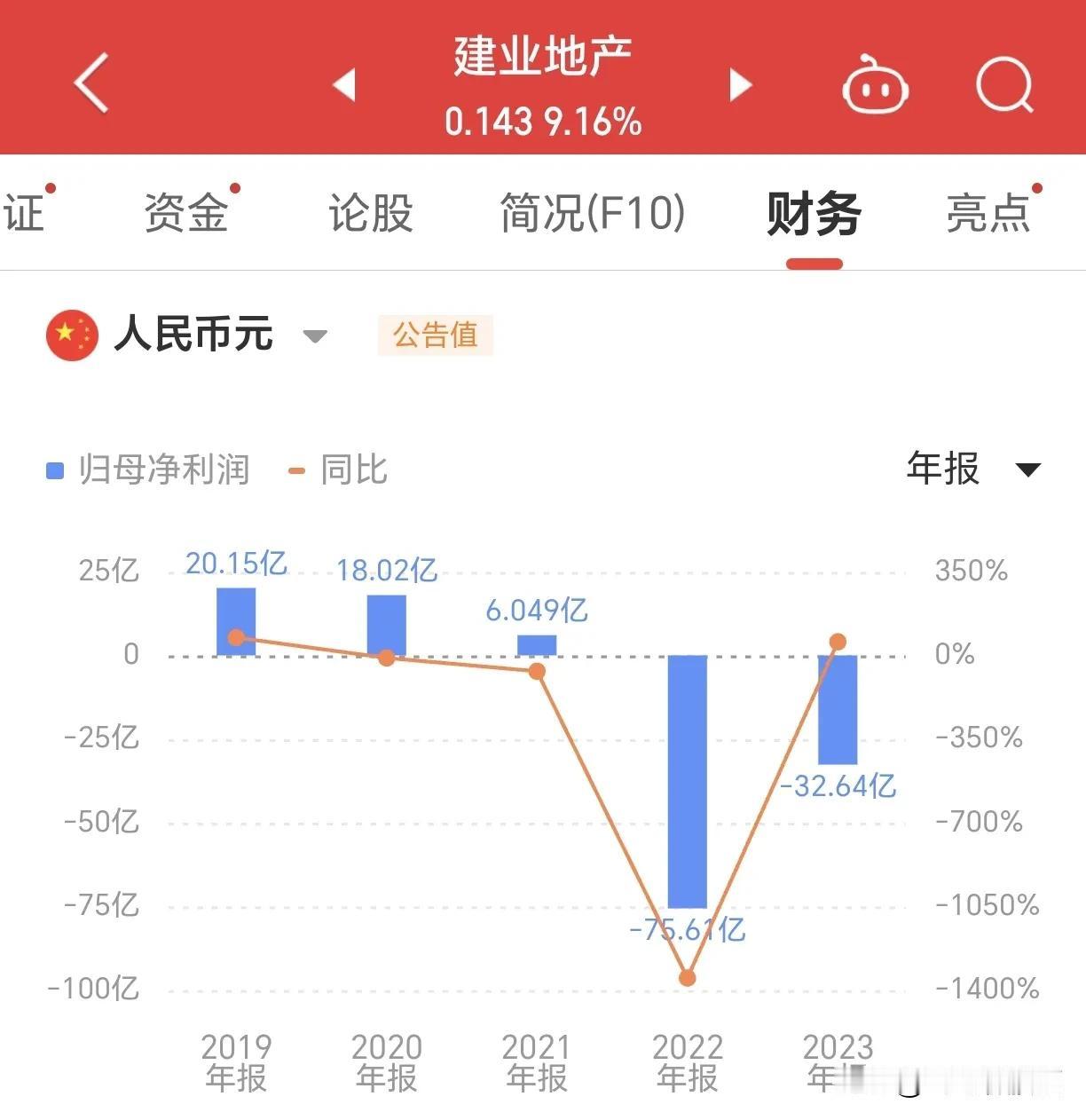
Task: Tap the back arrow to return
Action: click(x=91, y=84)
